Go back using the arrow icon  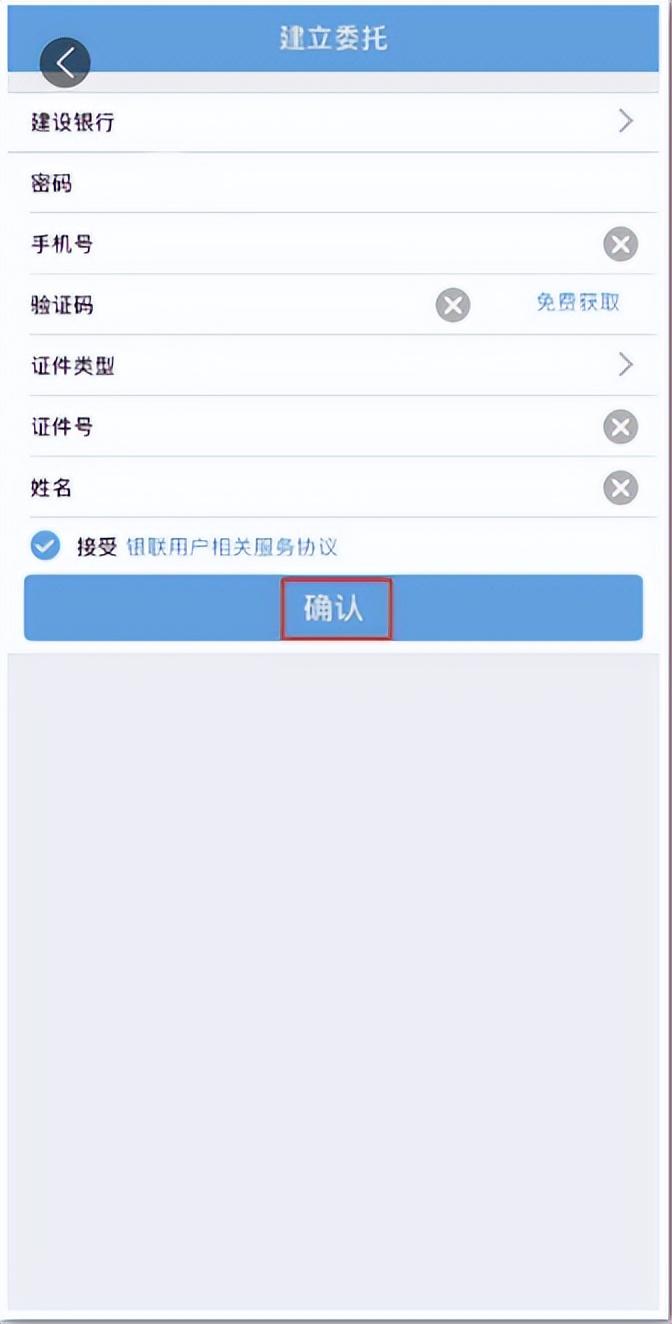65,63
